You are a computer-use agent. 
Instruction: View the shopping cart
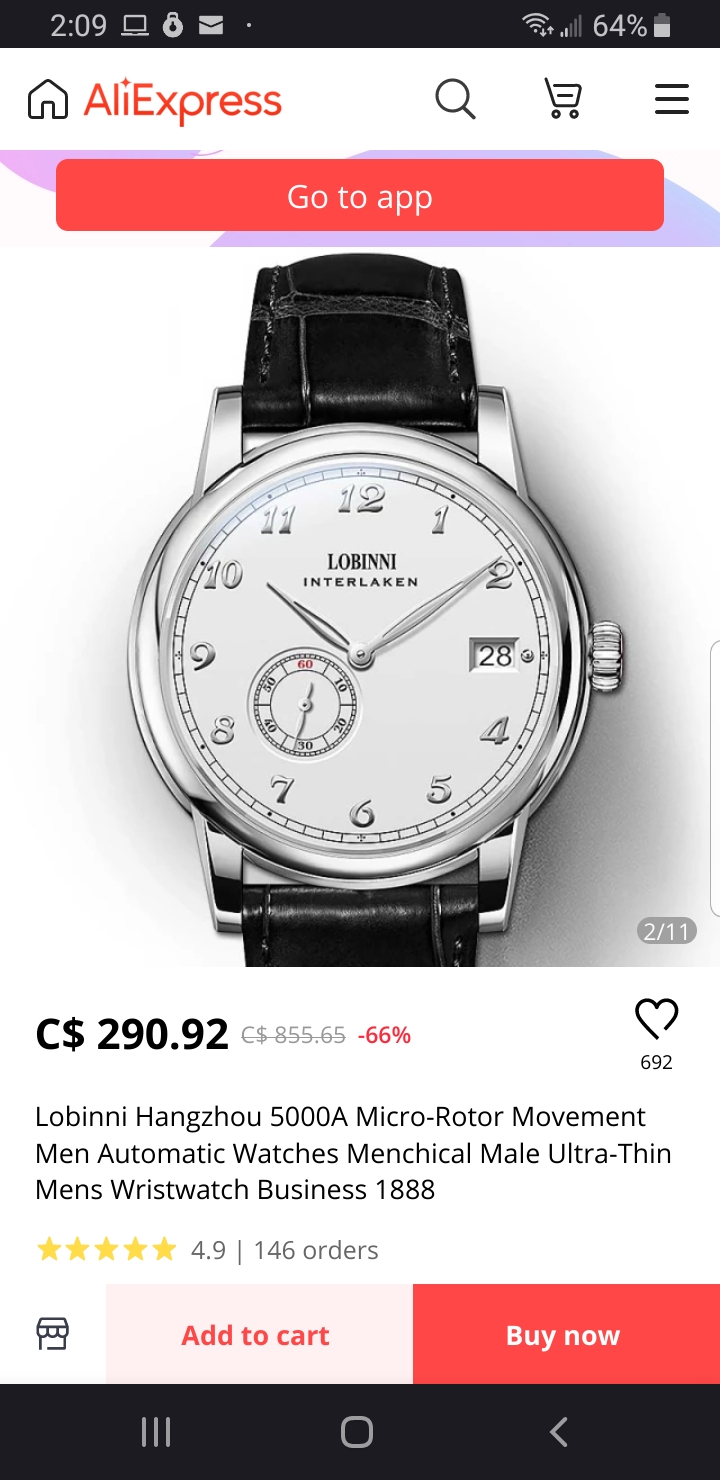pos(563,100)
